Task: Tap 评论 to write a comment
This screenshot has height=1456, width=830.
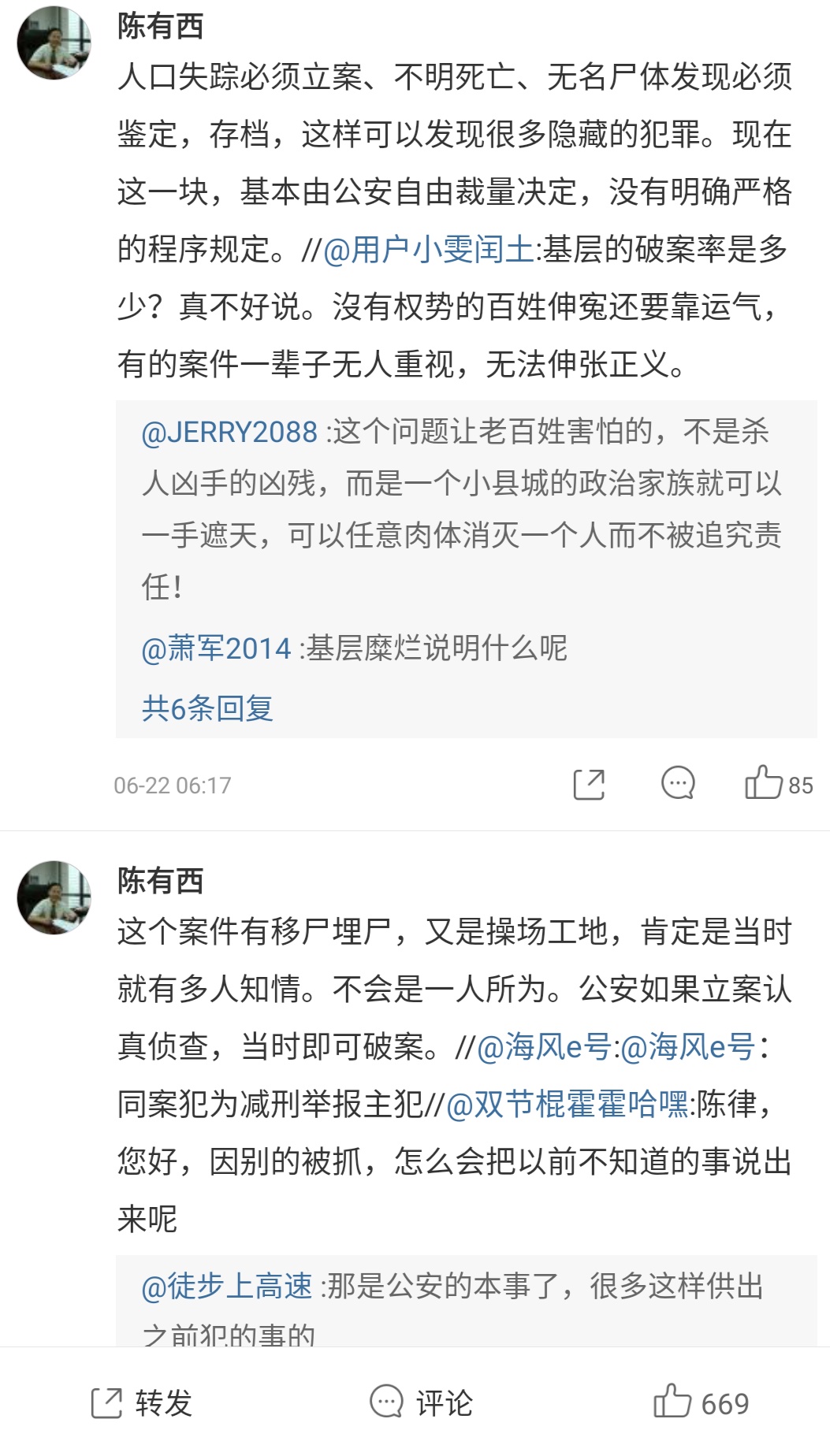Action: pos(422,1403)
